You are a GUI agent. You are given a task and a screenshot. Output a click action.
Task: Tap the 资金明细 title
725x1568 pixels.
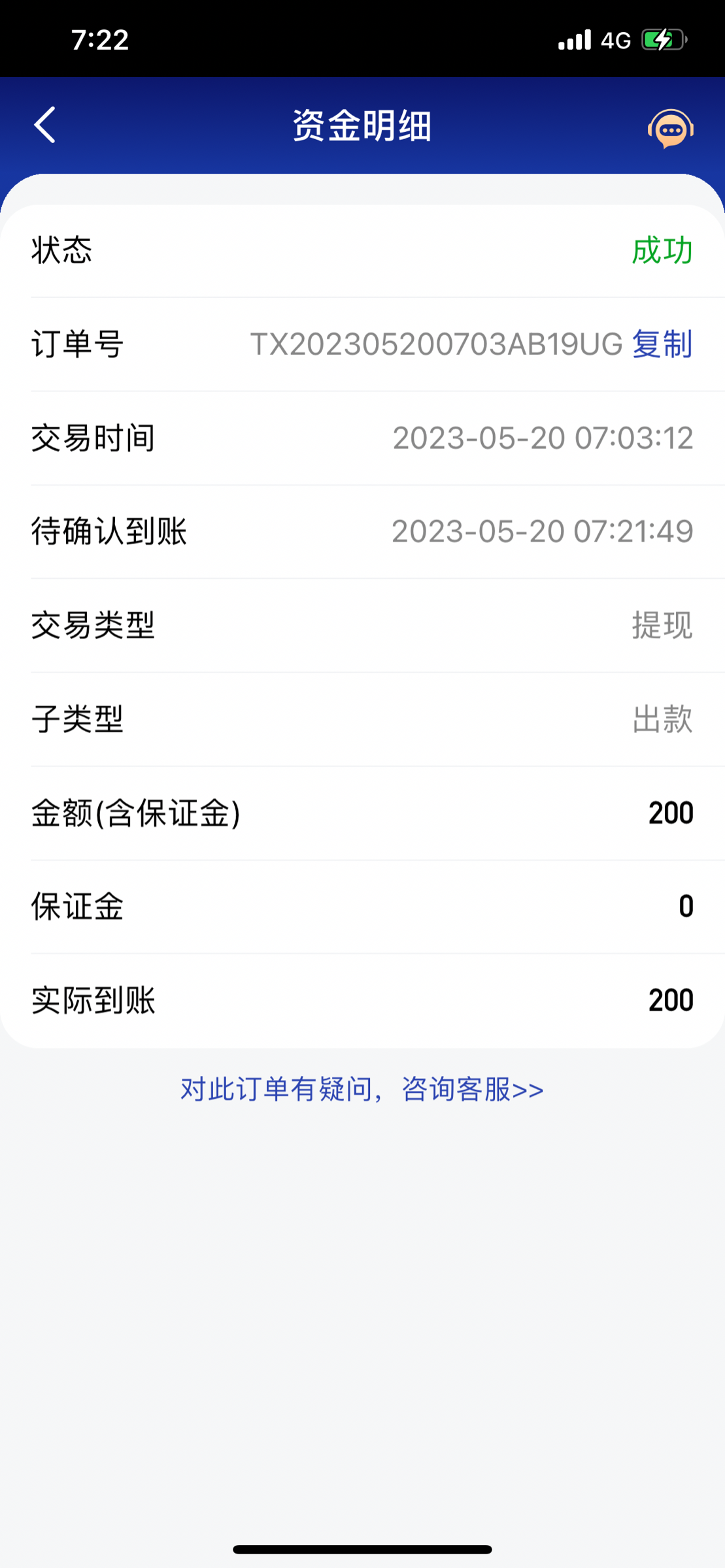362,125
